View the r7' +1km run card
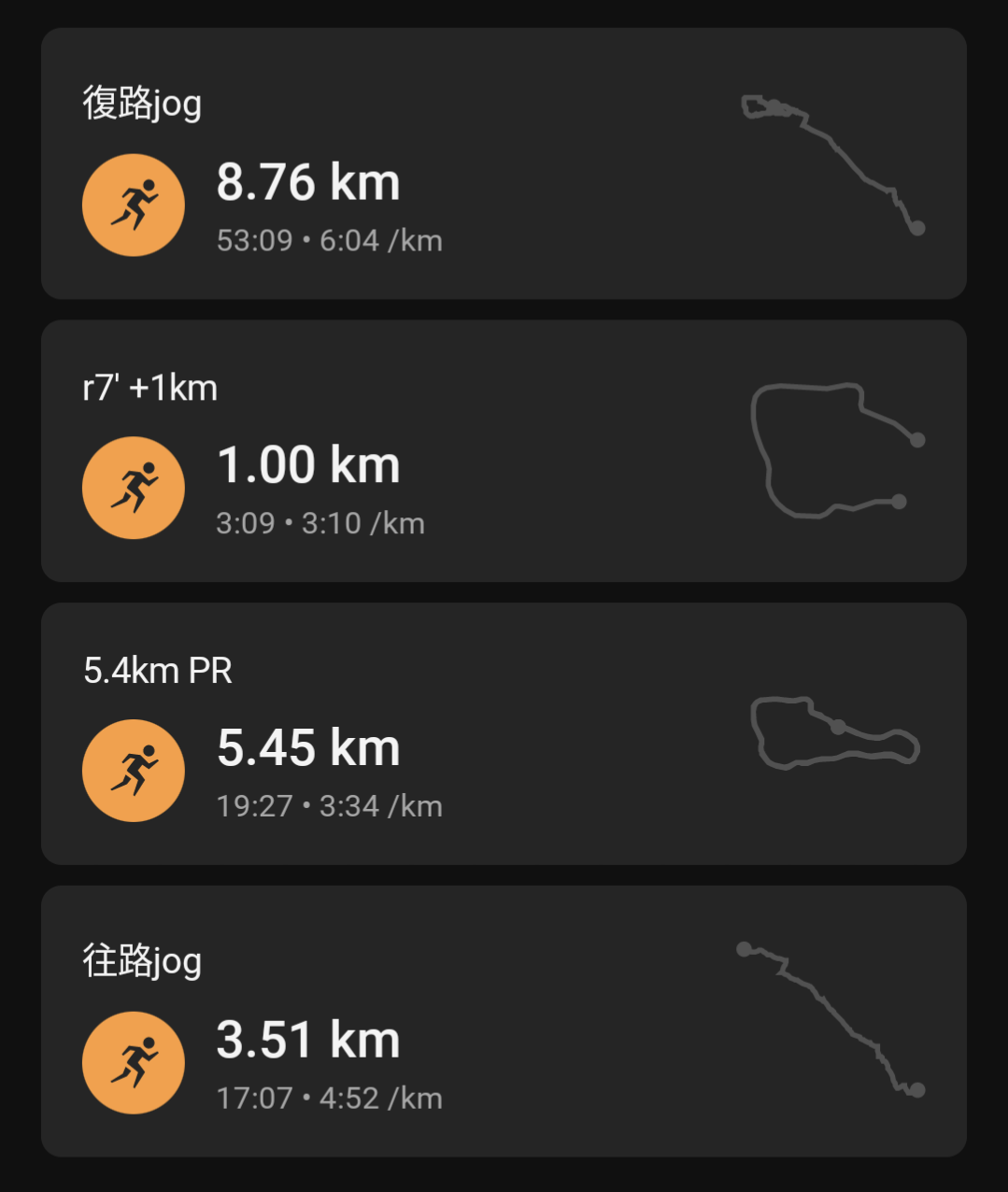Screen dimensions: 1008x1192 point(503,452)
